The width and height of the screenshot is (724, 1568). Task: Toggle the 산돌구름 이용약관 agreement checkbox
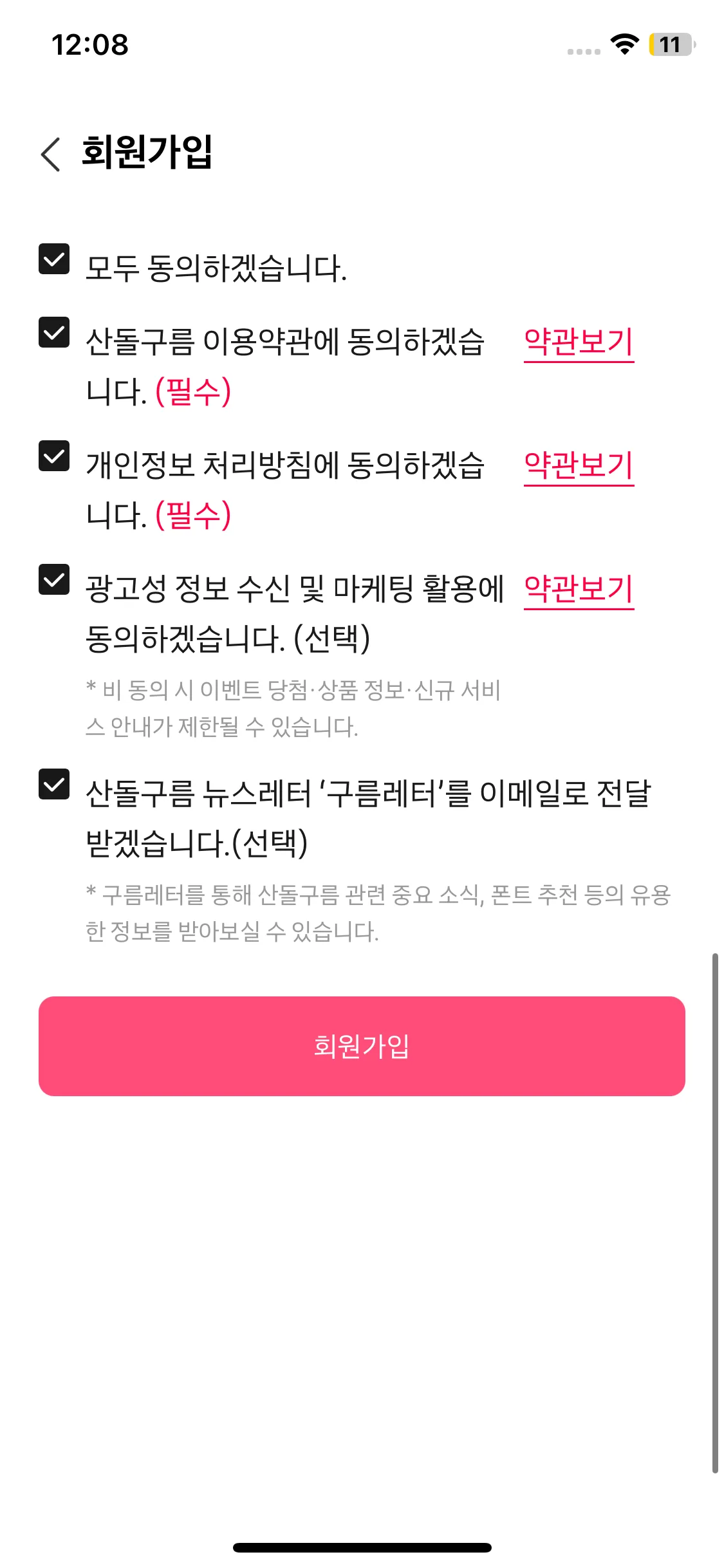point(54,333)
